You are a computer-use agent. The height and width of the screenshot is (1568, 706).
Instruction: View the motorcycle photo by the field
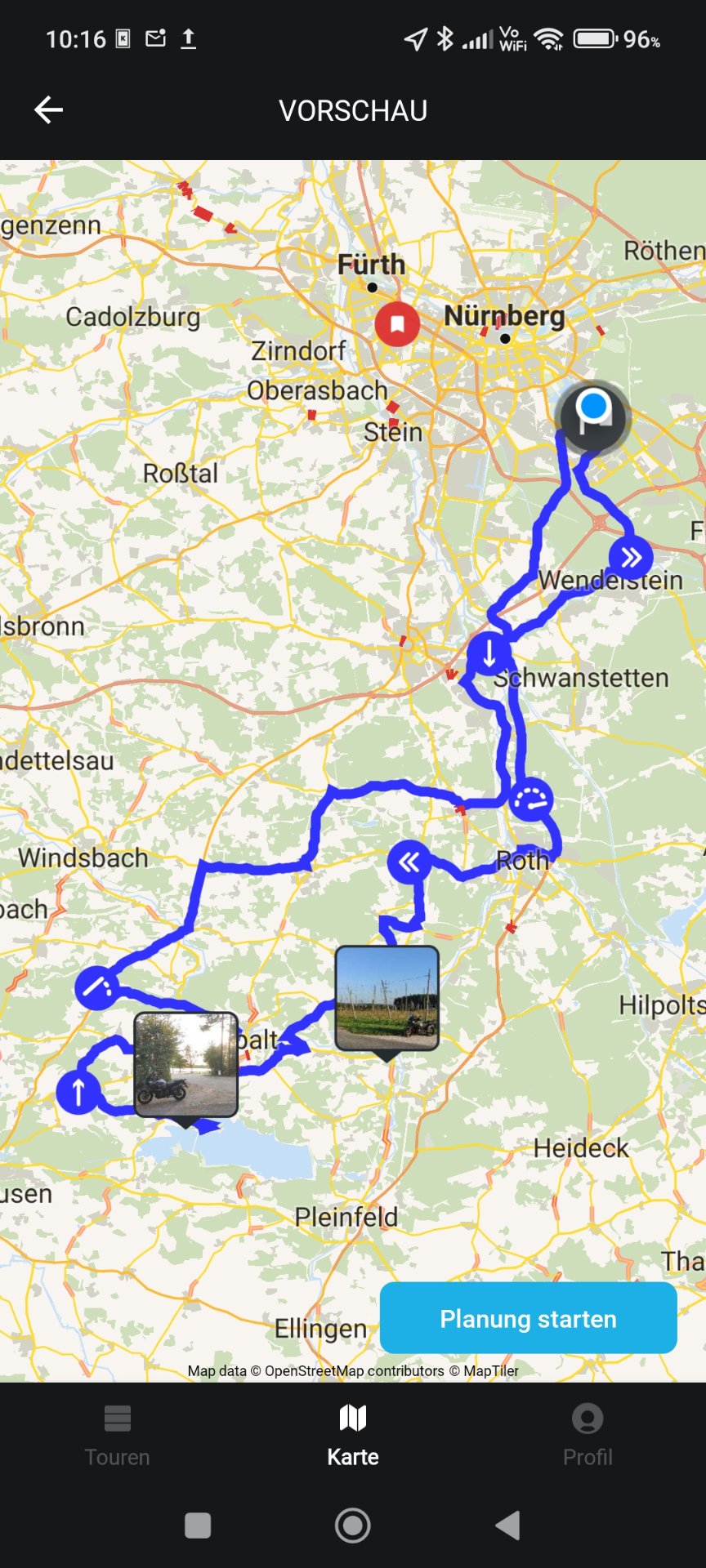pyautogui.click(x=387, y=998)
